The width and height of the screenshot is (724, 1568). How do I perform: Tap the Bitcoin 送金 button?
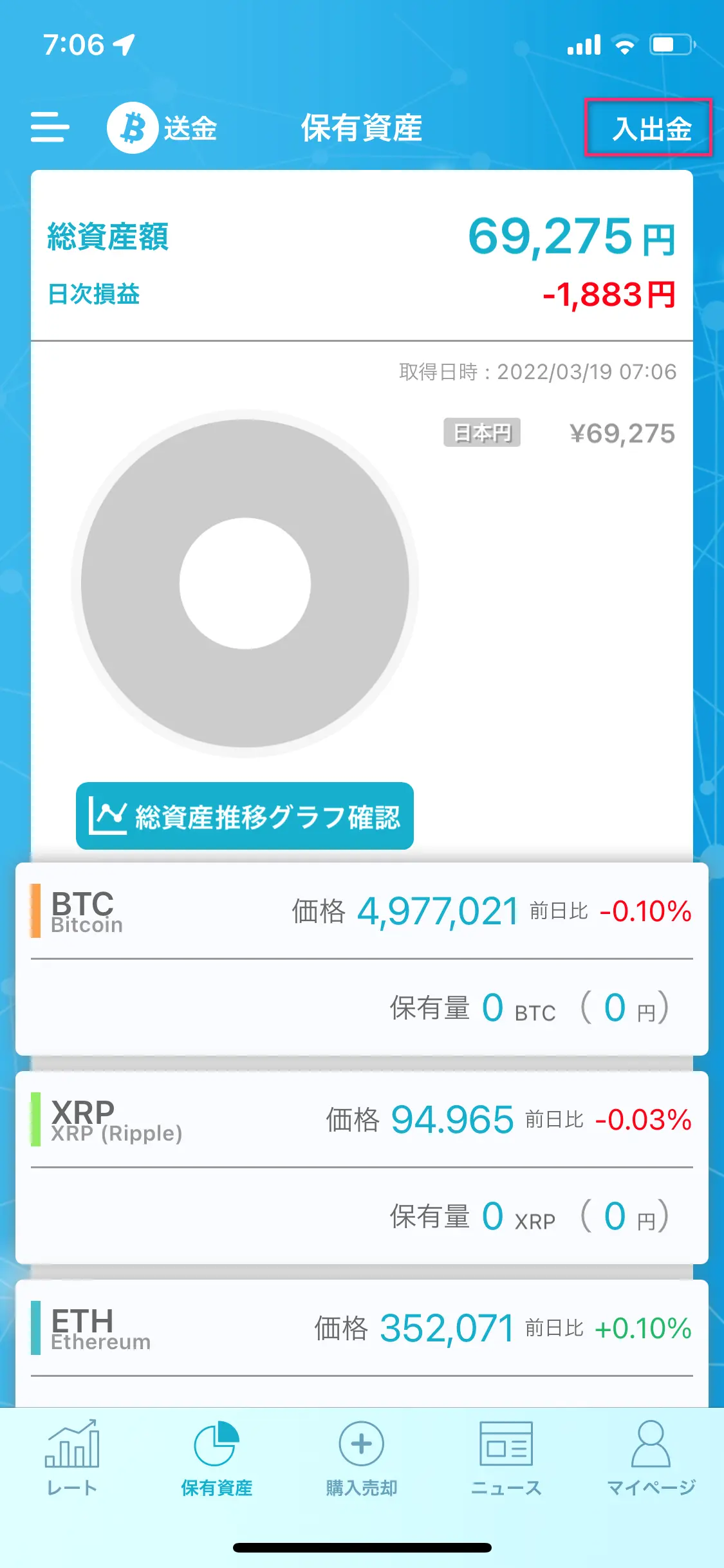point(162,127)
